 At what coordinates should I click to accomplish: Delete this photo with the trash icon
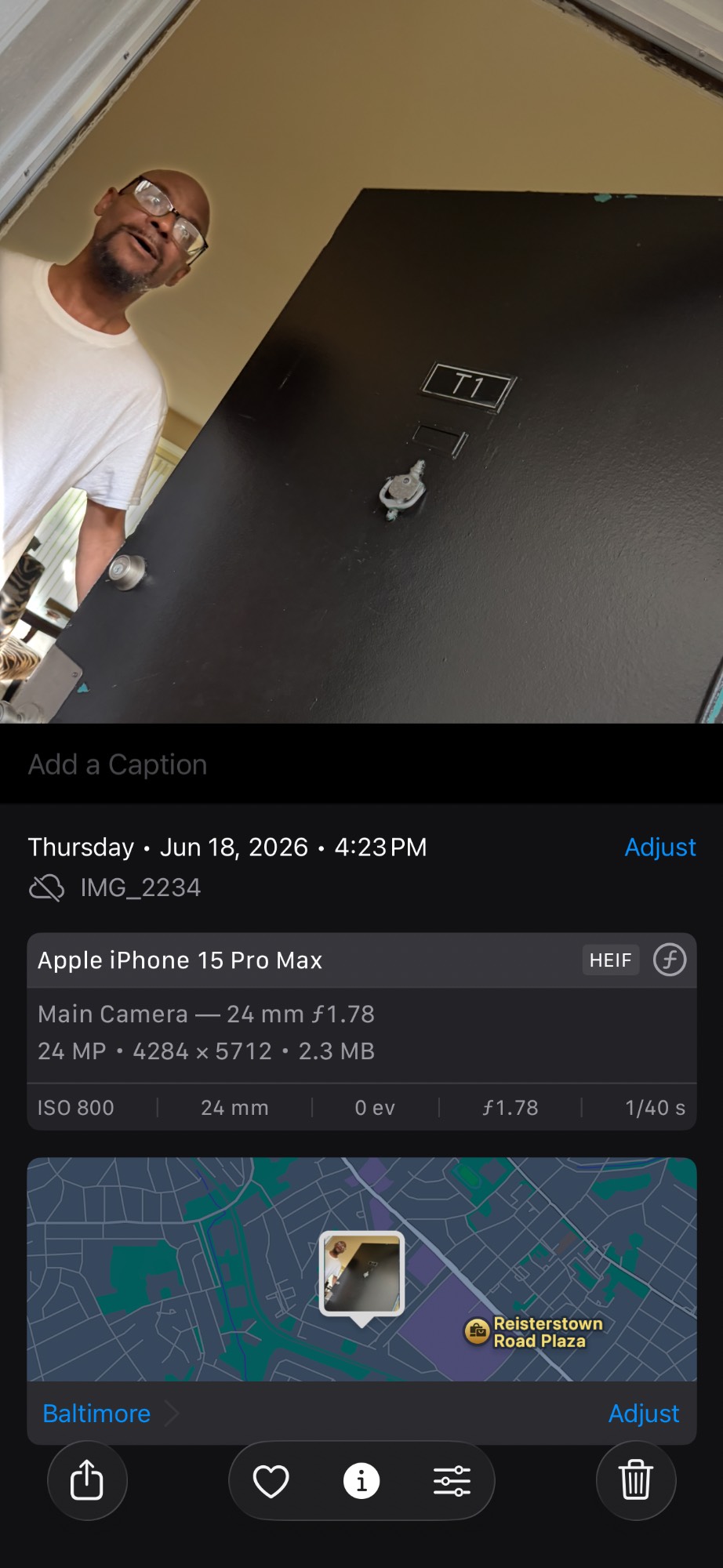click(x=636, y=1480)
